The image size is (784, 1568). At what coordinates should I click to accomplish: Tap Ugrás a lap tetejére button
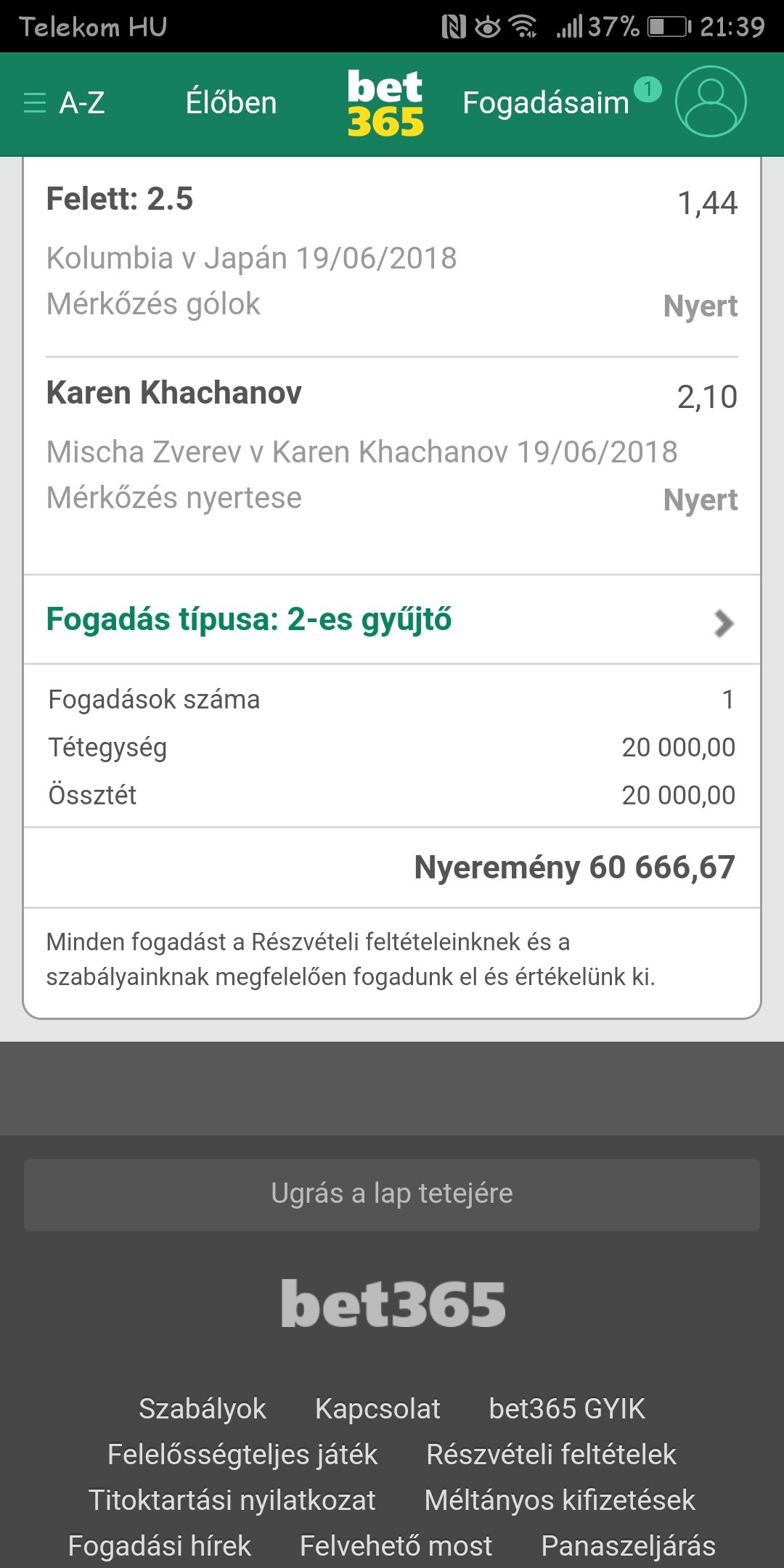click(392, 1194)
